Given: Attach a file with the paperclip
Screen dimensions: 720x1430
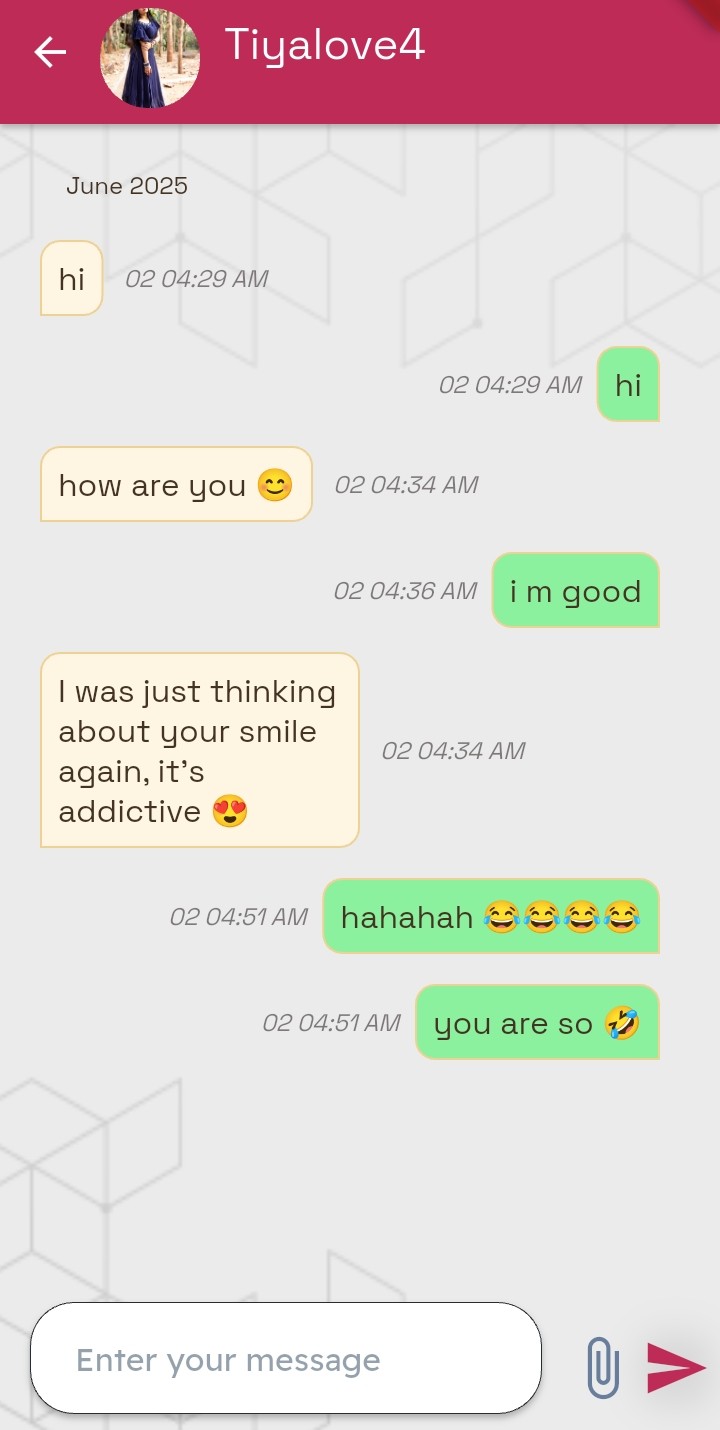Looking at the screenshot, I should tap(603, 1366).
